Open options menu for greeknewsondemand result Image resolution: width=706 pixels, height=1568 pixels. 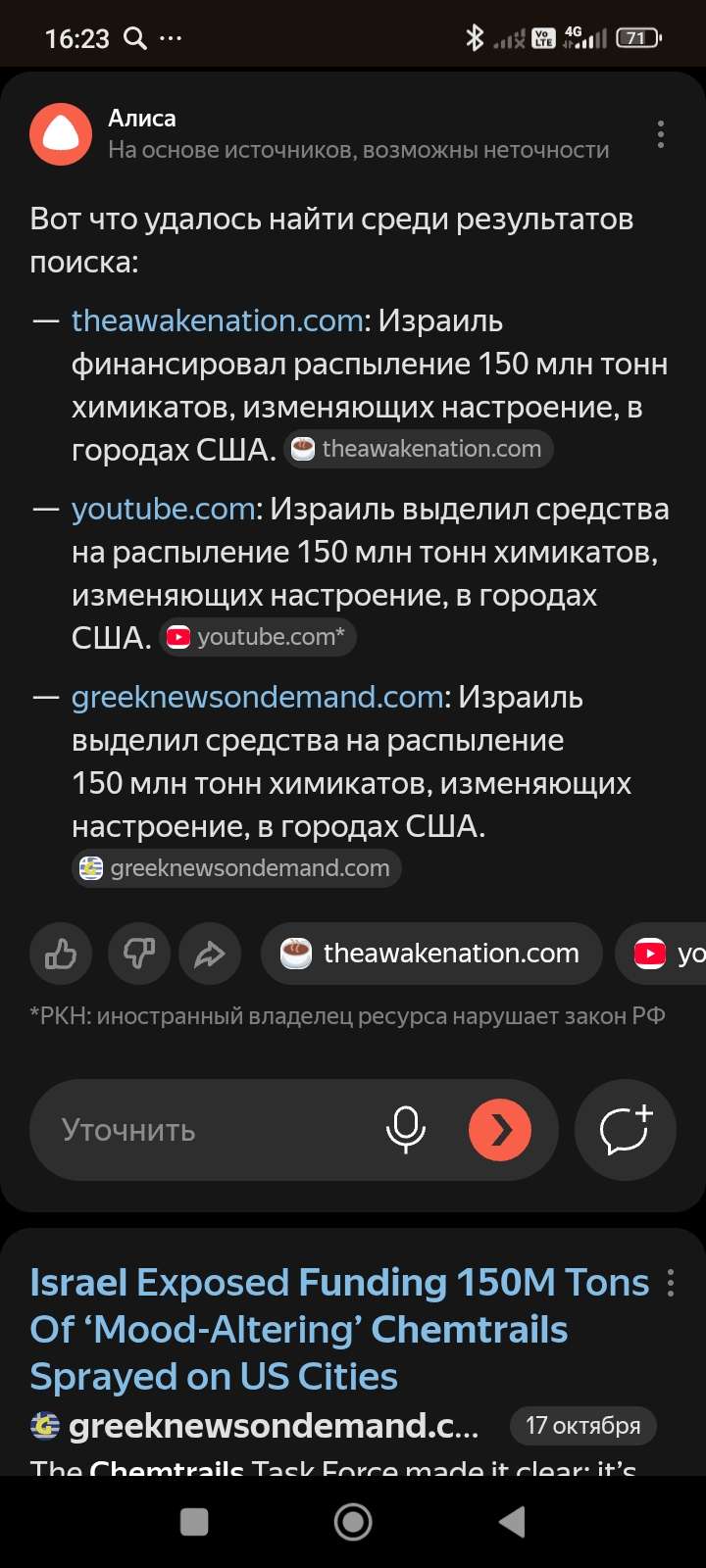[671, 1283]
